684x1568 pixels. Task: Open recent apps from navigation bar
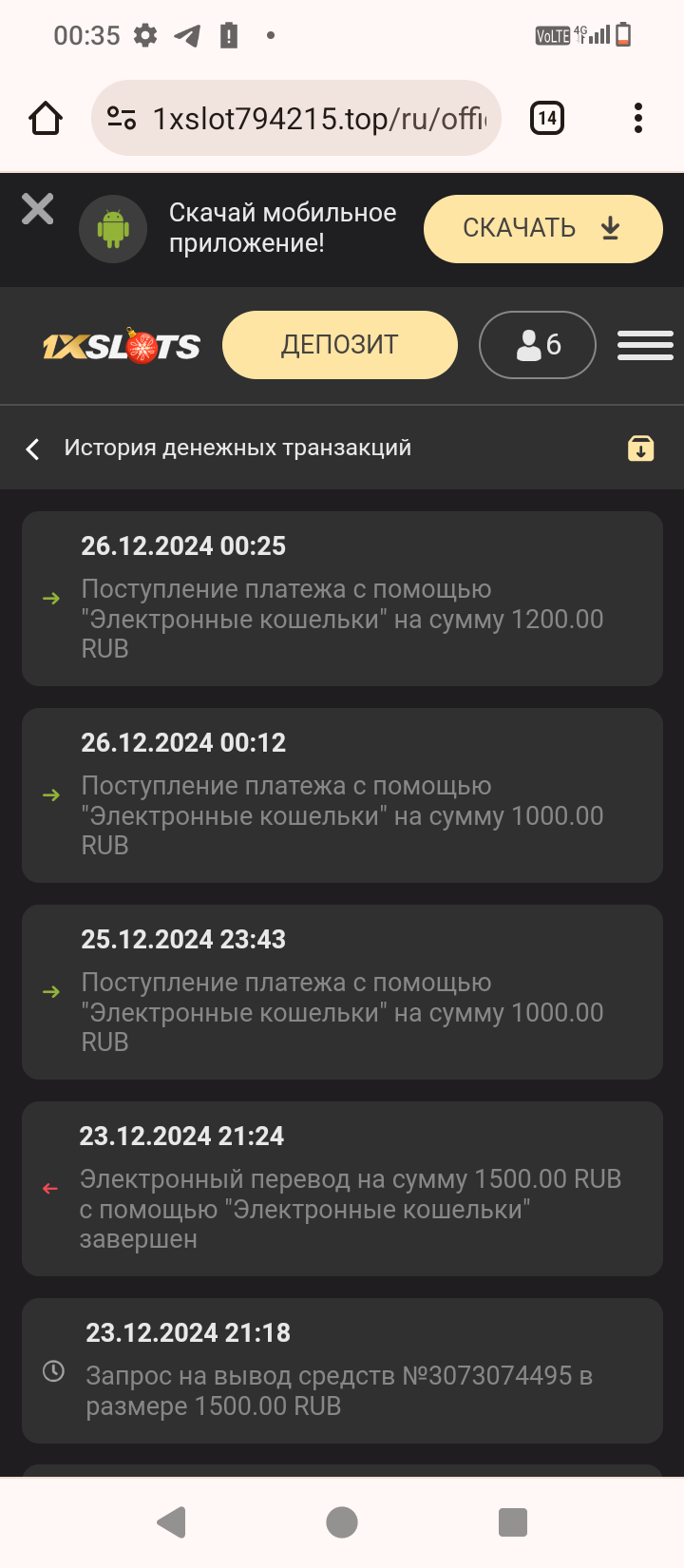tap(513, 1522)
